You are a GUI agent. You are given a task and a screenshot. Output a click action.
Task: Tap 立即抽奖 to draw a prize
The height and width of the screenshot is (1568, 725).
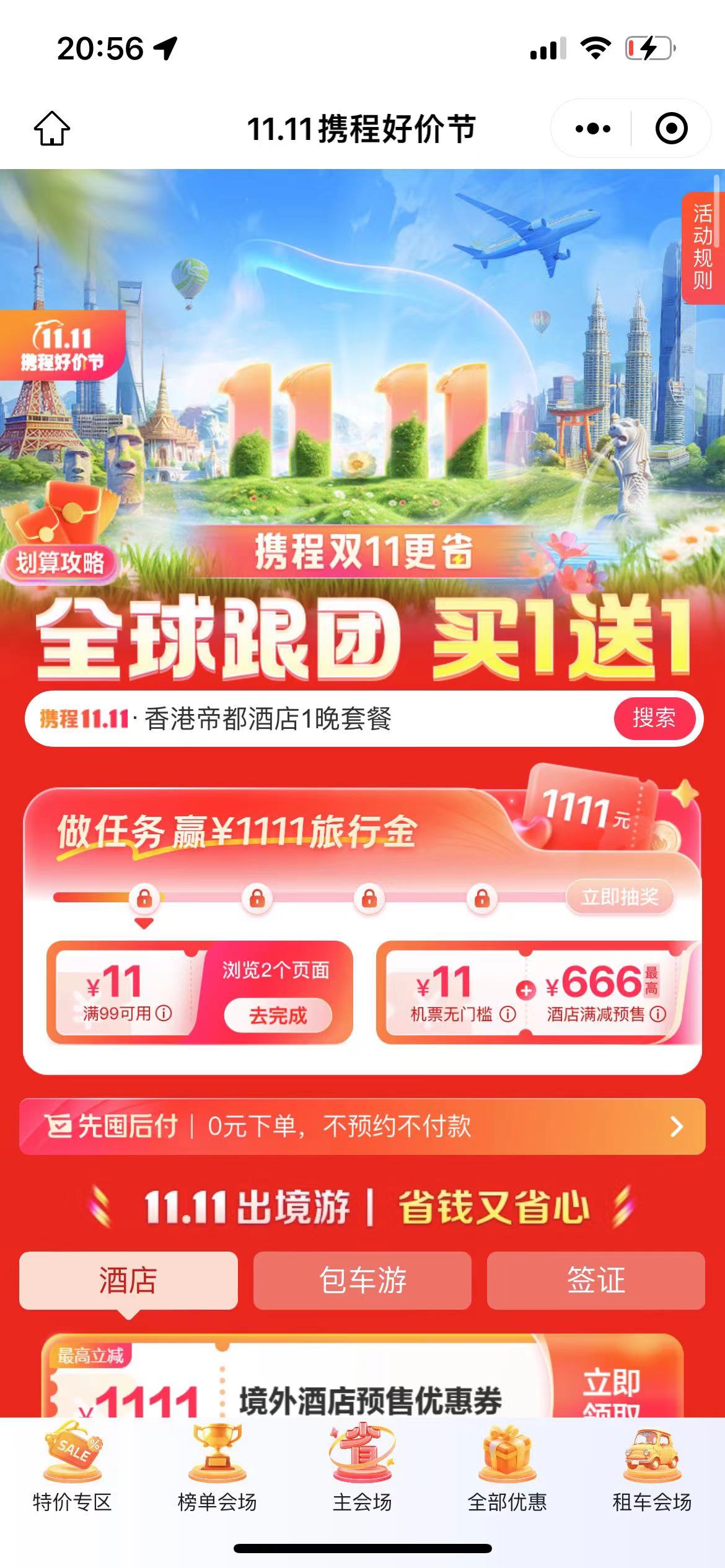click(620, 897)
